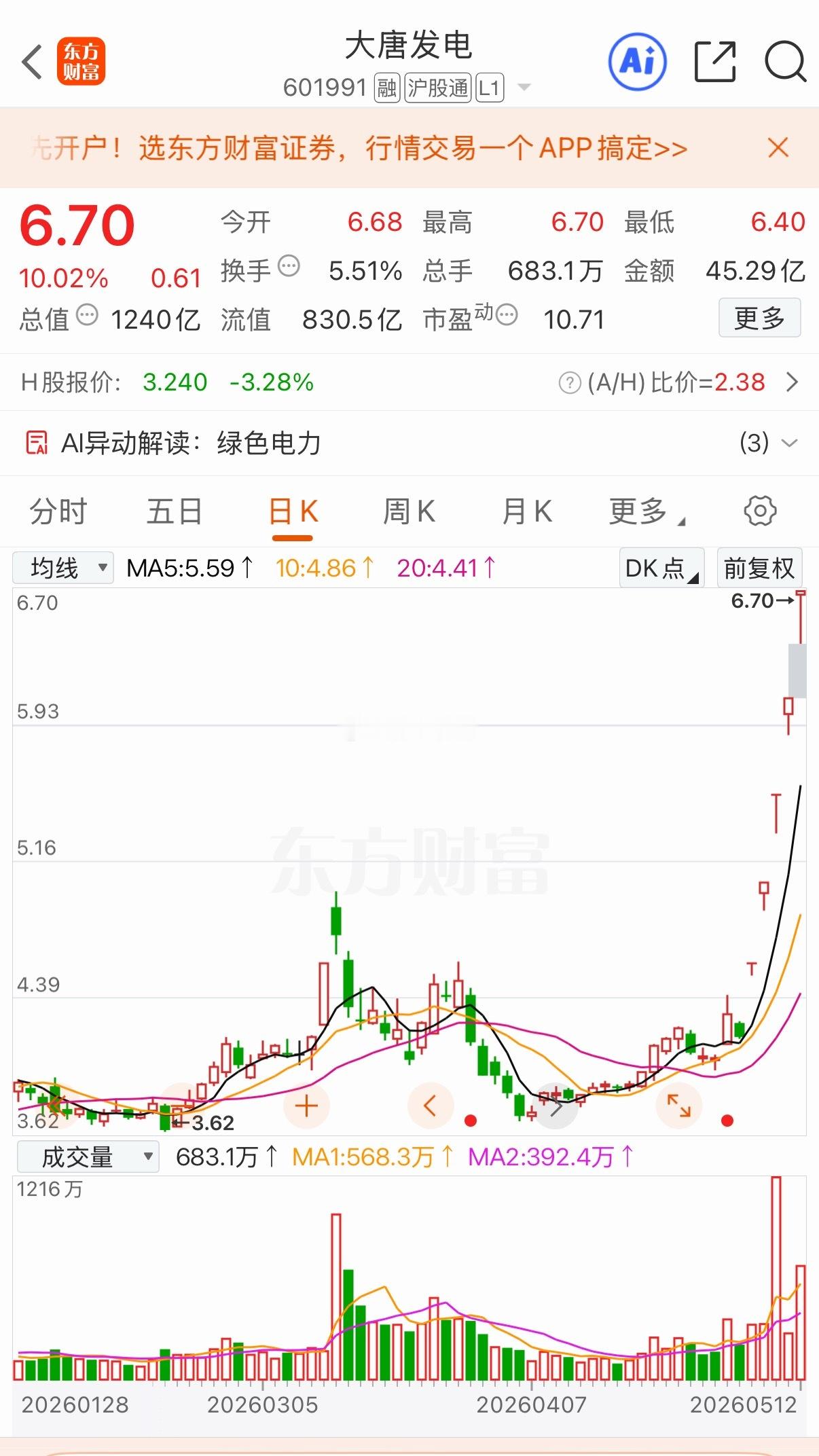Screen dimensions: 819x1456
Task: Open the 均线 indicator dropdown
Action: 62,568
